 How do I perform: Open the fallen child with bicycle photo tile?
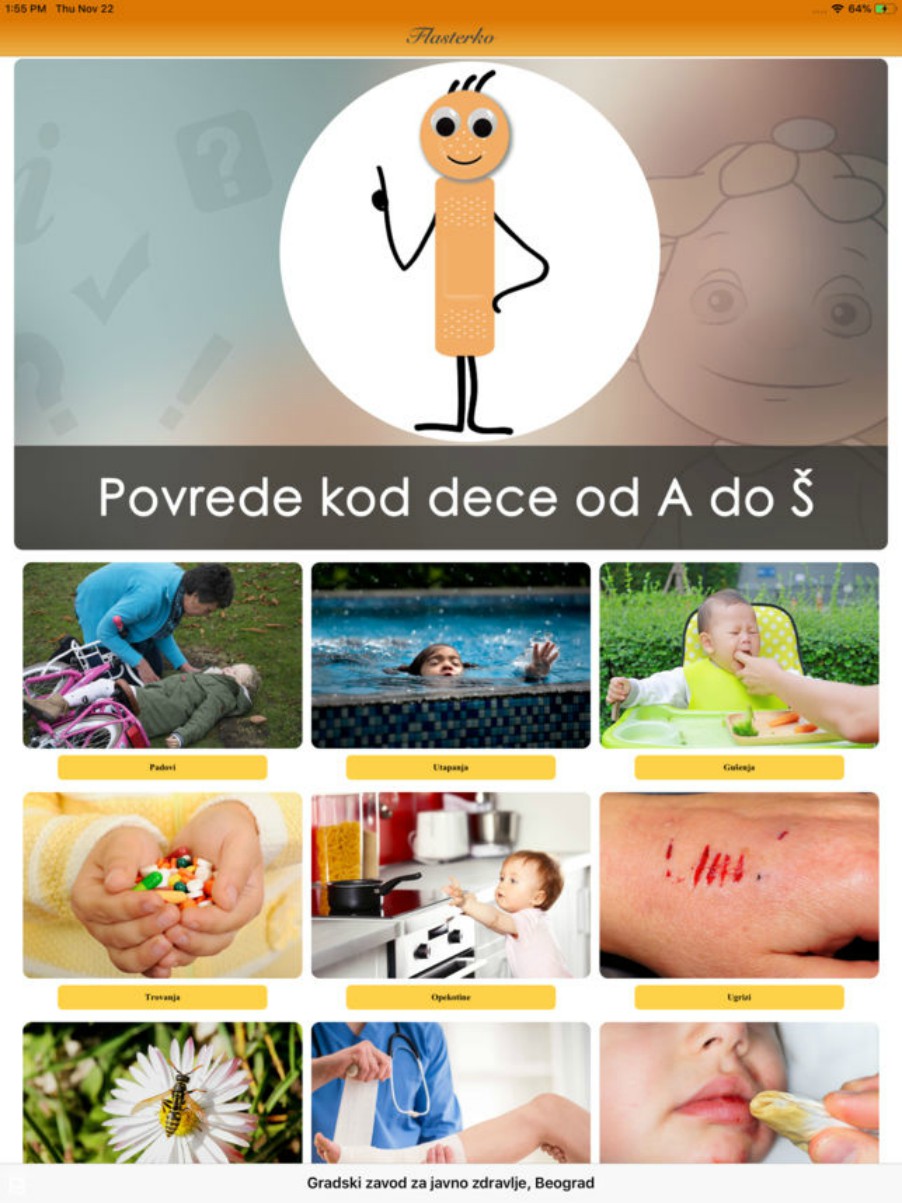pos(162,655)
